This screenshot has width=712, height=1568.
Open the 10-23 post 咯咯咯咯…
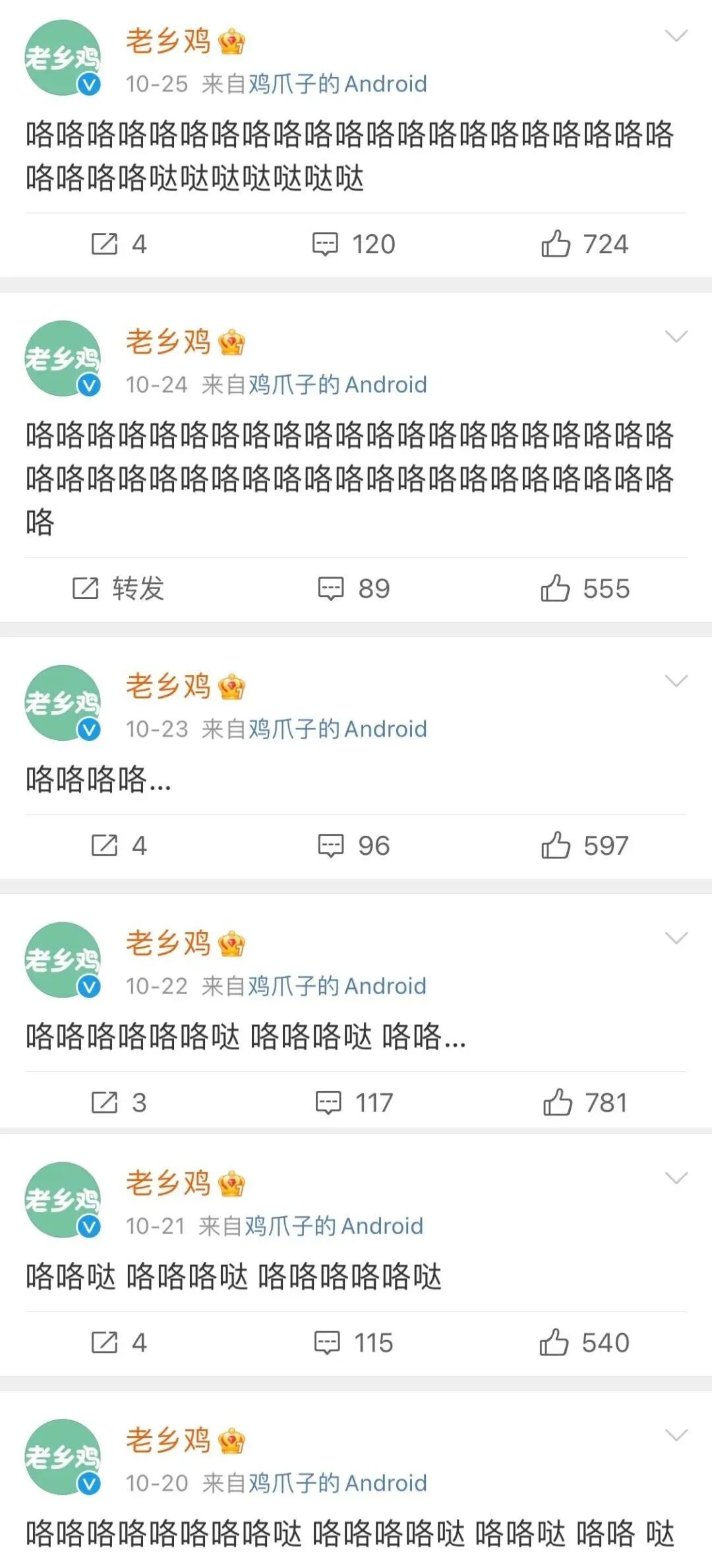click(99, 780)
